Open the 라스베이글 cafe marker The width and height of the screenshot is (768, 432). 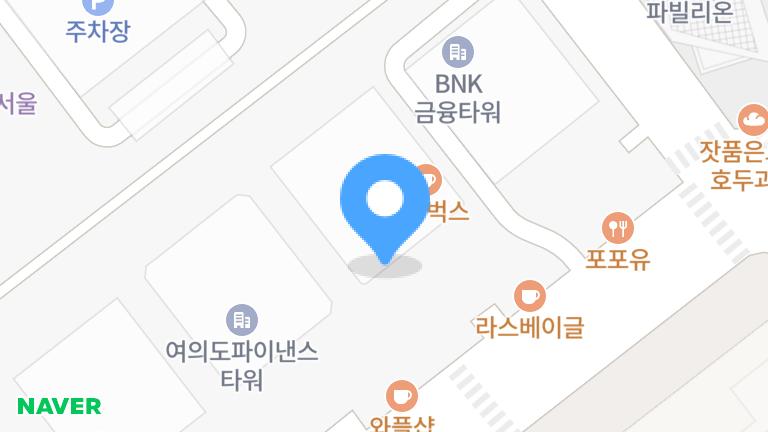pos(529,296)
